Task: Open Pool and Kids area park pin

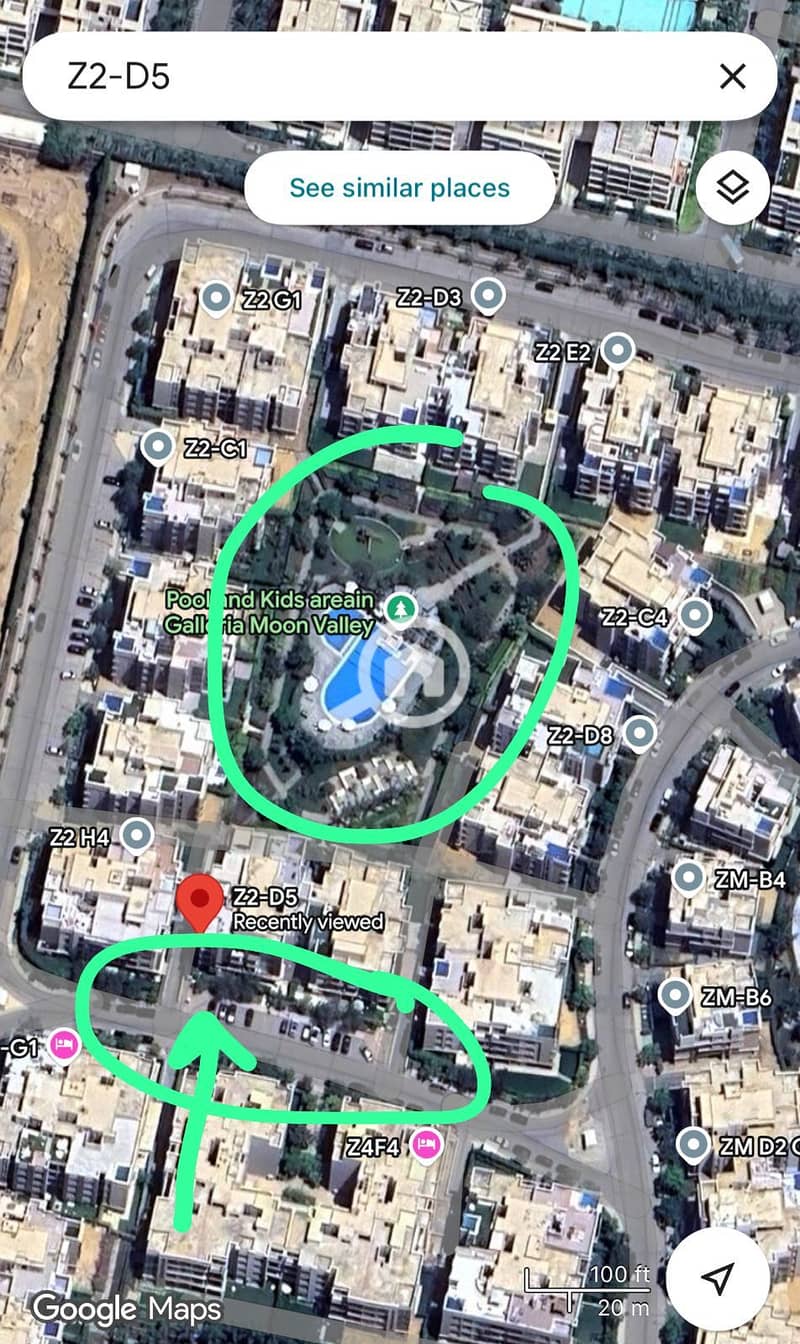Action: 401,607
